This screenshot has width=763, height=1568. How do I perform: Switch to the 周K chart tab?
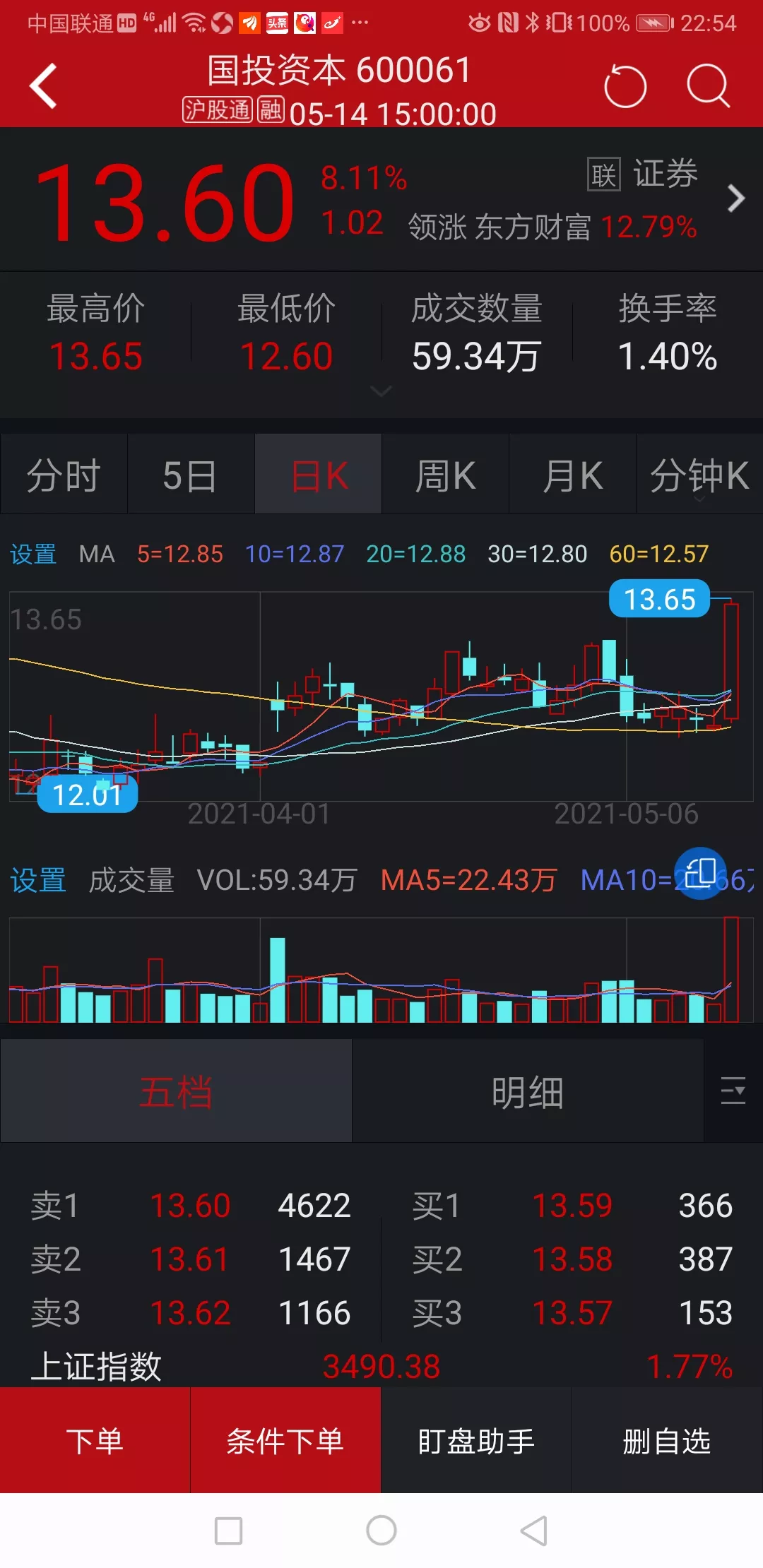(445, 475)
